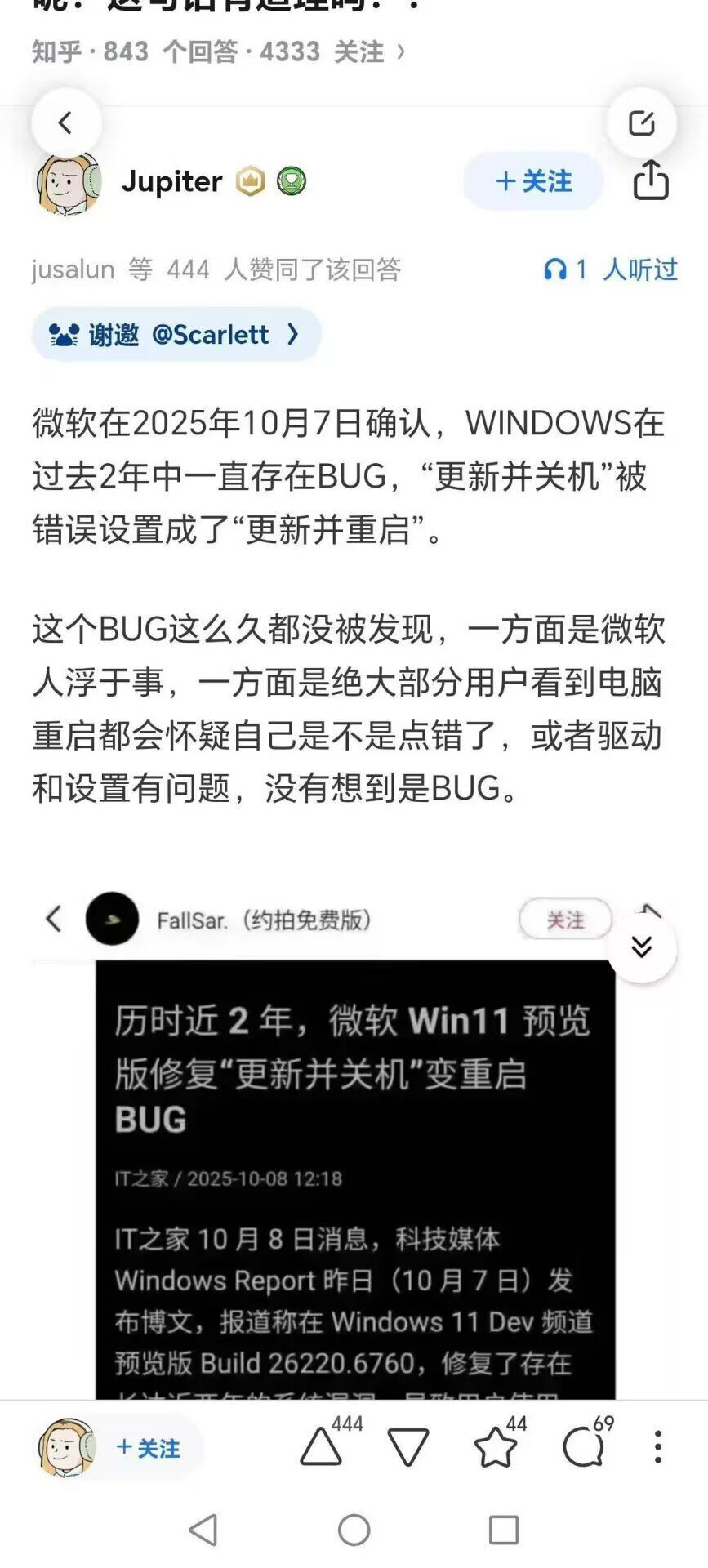The image size is (708, 1568).
Task: Add answer to favorites via star icon
Action: pyautogui.click(x=496, y=1448)
